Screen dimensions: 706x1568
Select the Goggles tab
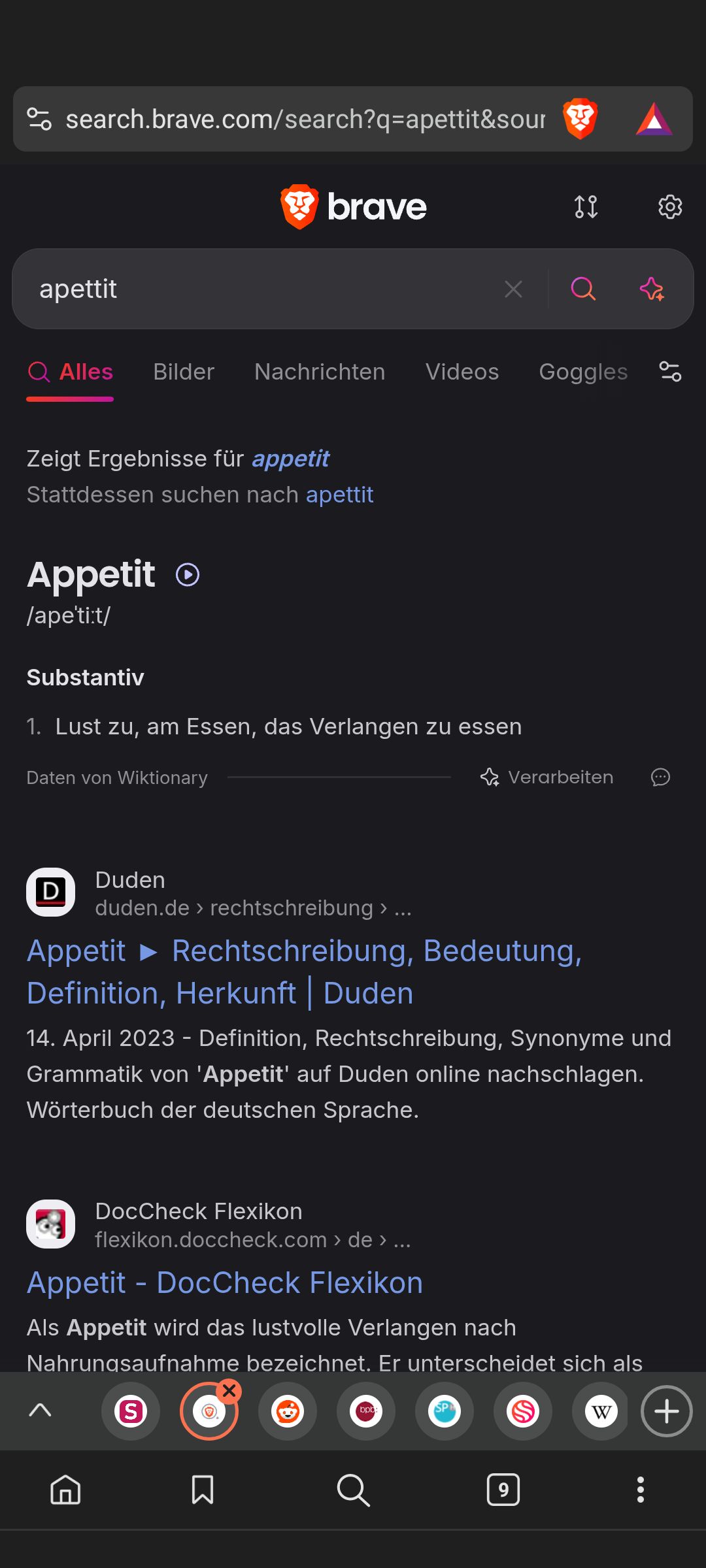pyautogui.click(x=583, y=372)
